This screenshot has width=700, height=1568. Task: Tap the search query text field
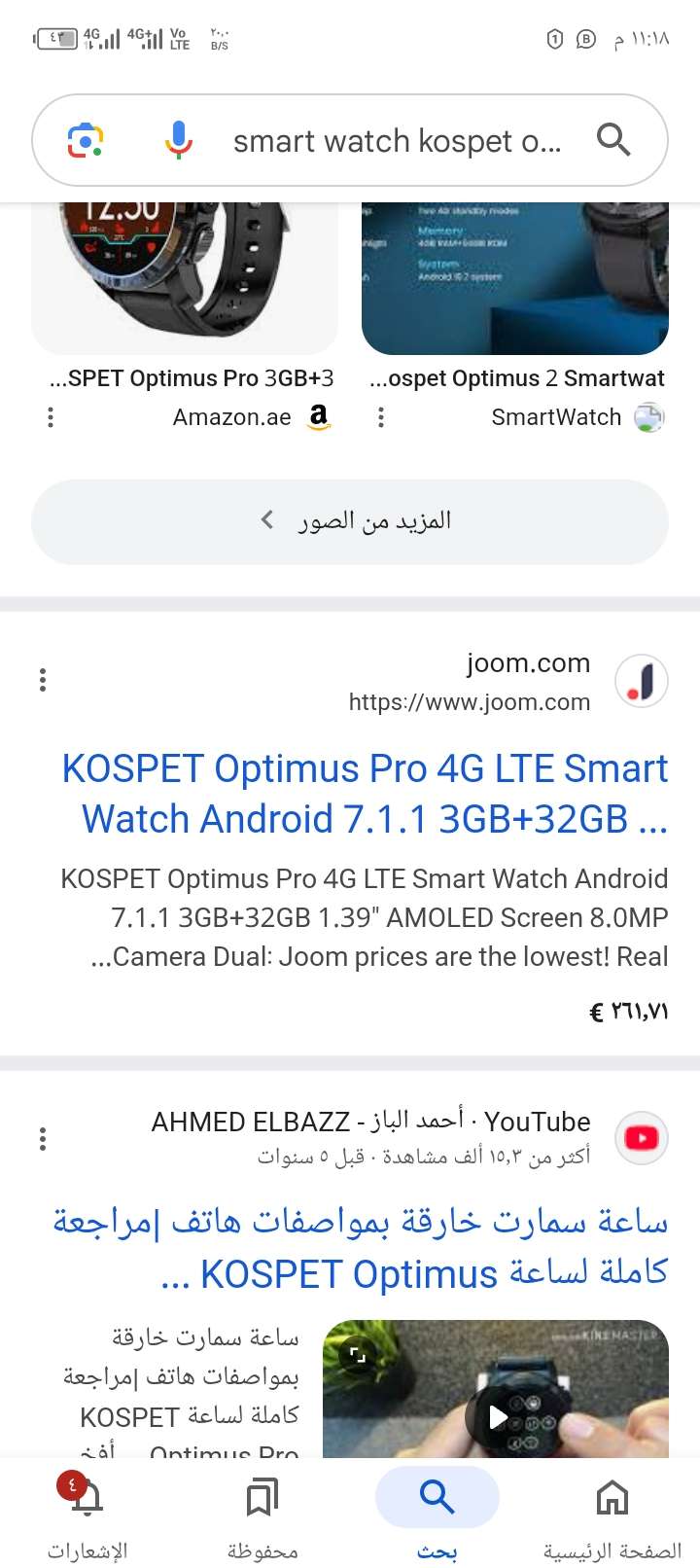pyautogui.click(x=397, y=141)
